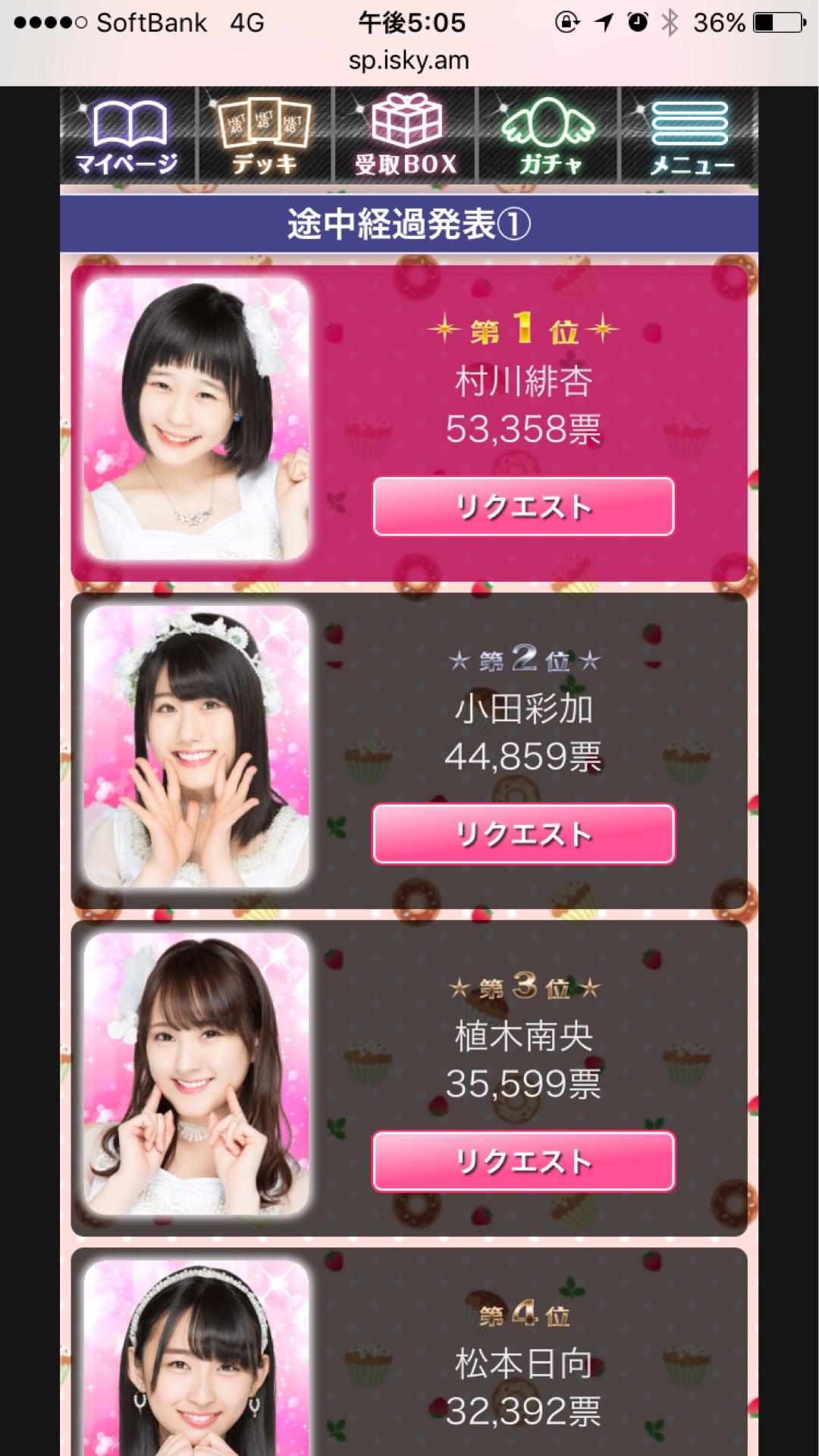
Task: Open the 受取BOX gift box
Action: (x=406, y=136)
